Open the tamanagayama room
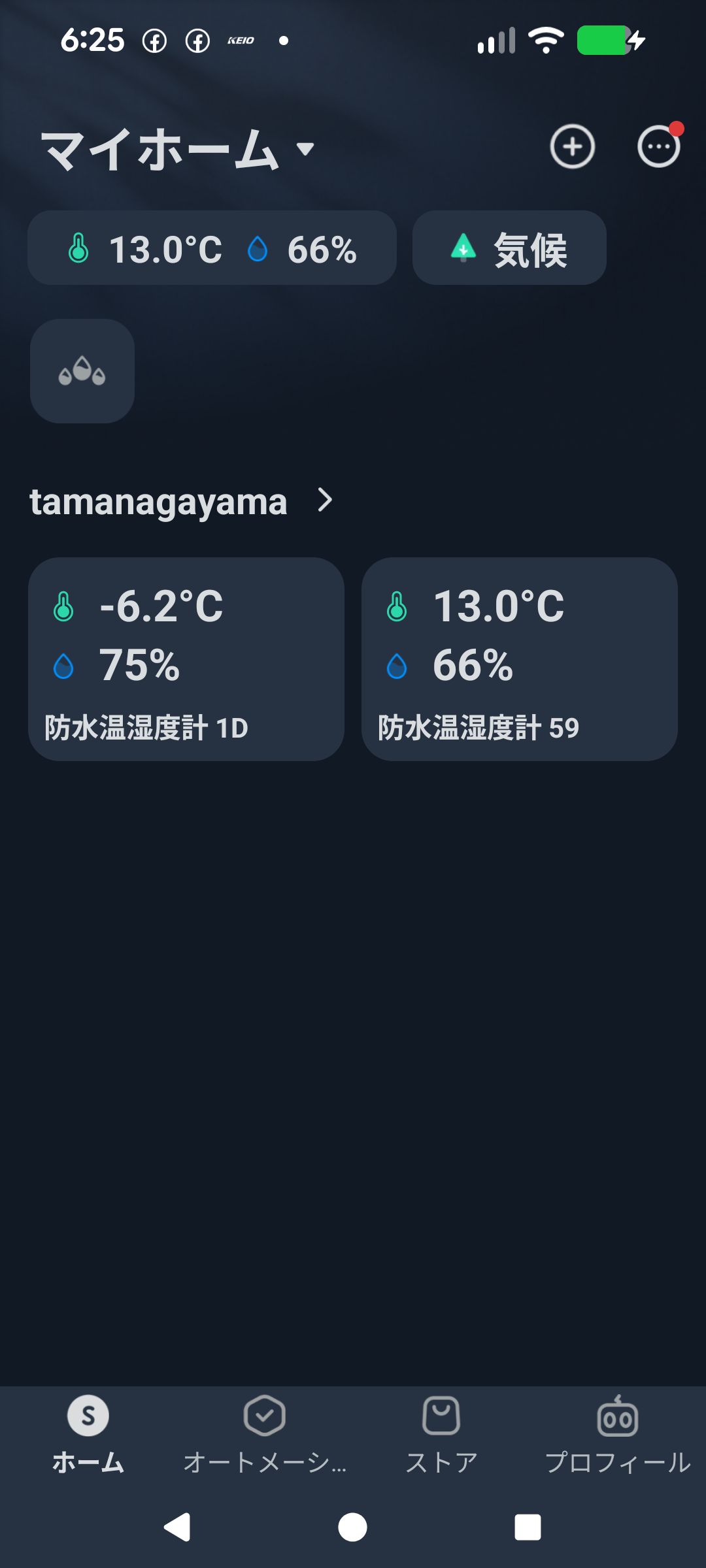 click(x=181, y=502)
